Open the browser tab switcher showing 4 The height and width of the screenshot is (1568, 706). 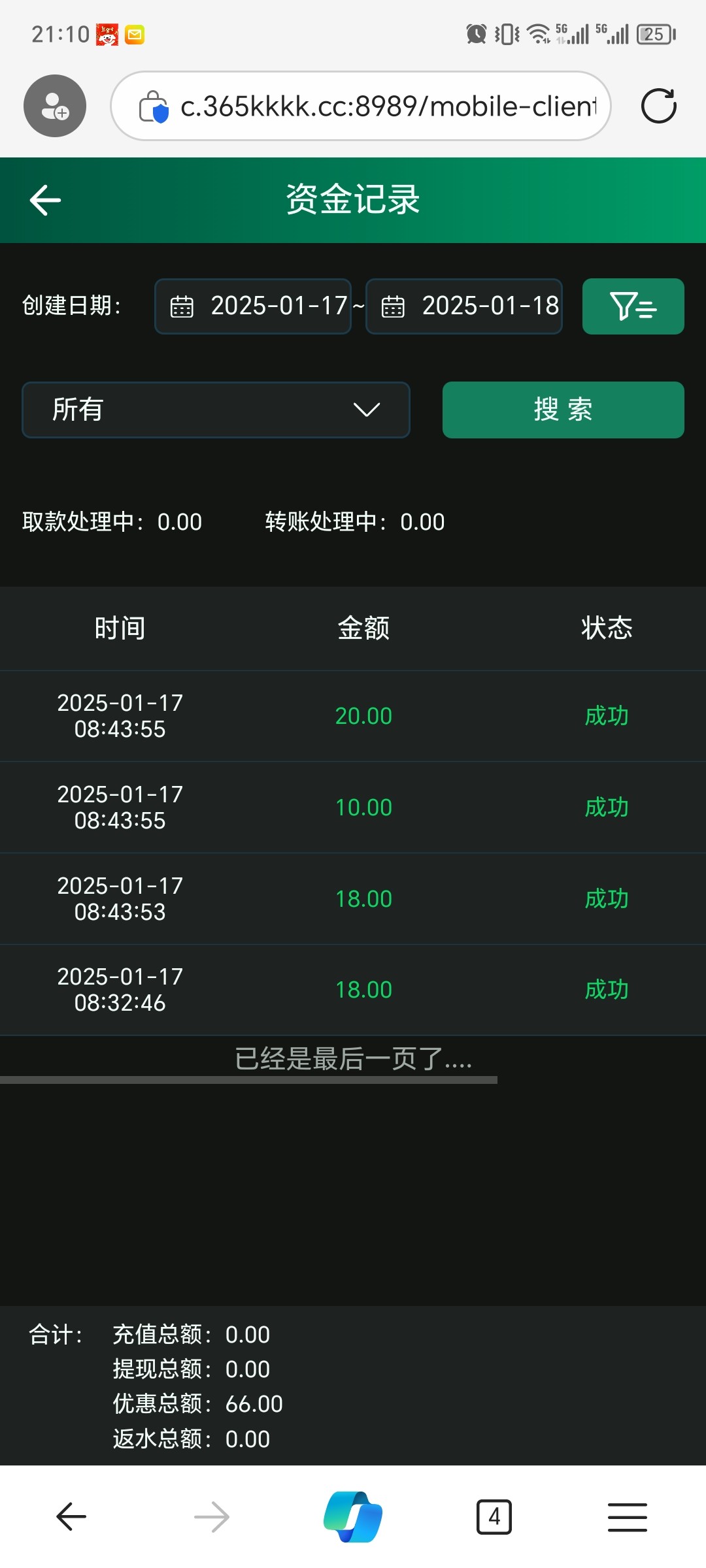click(494, 1516)
